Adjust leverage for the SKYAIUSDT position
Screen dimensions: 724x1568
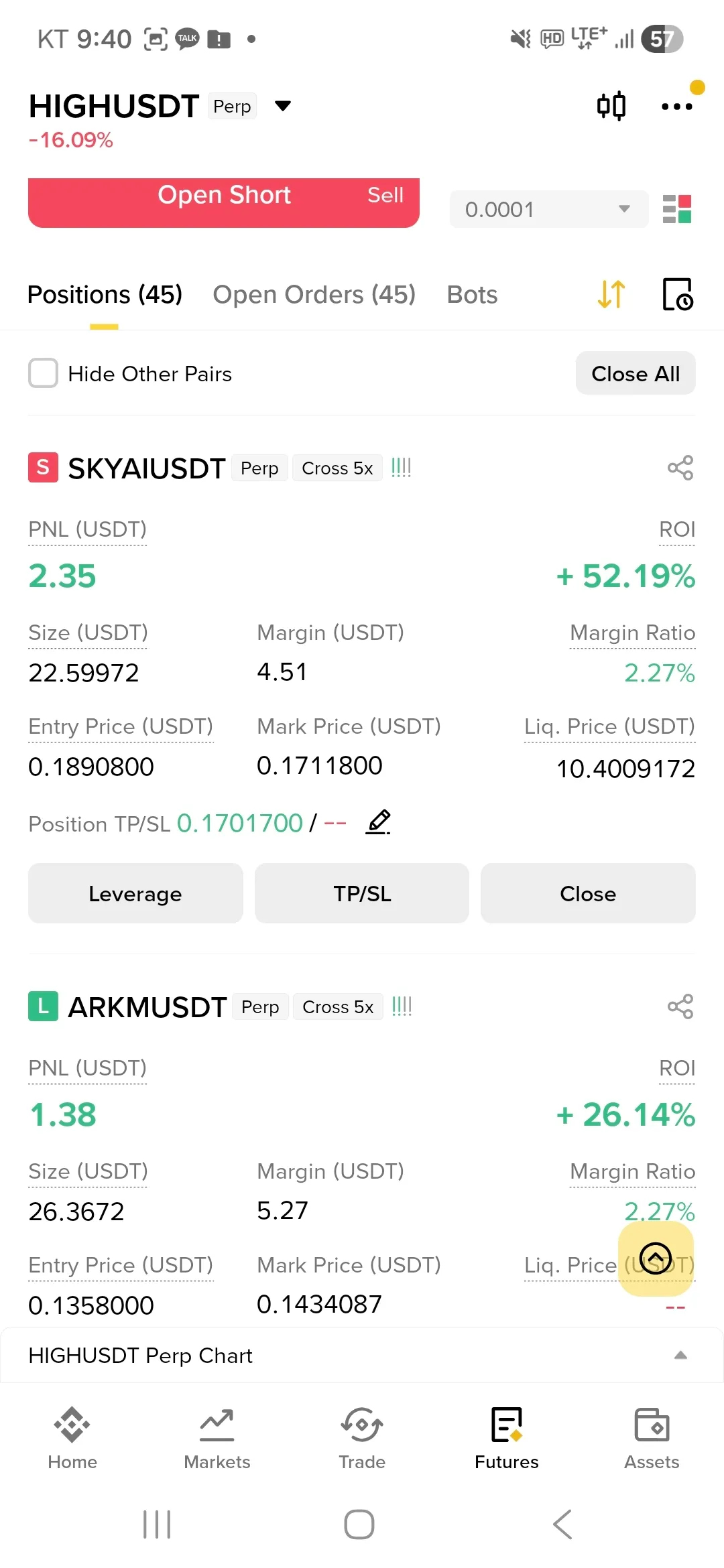click(x=135, y=893)
